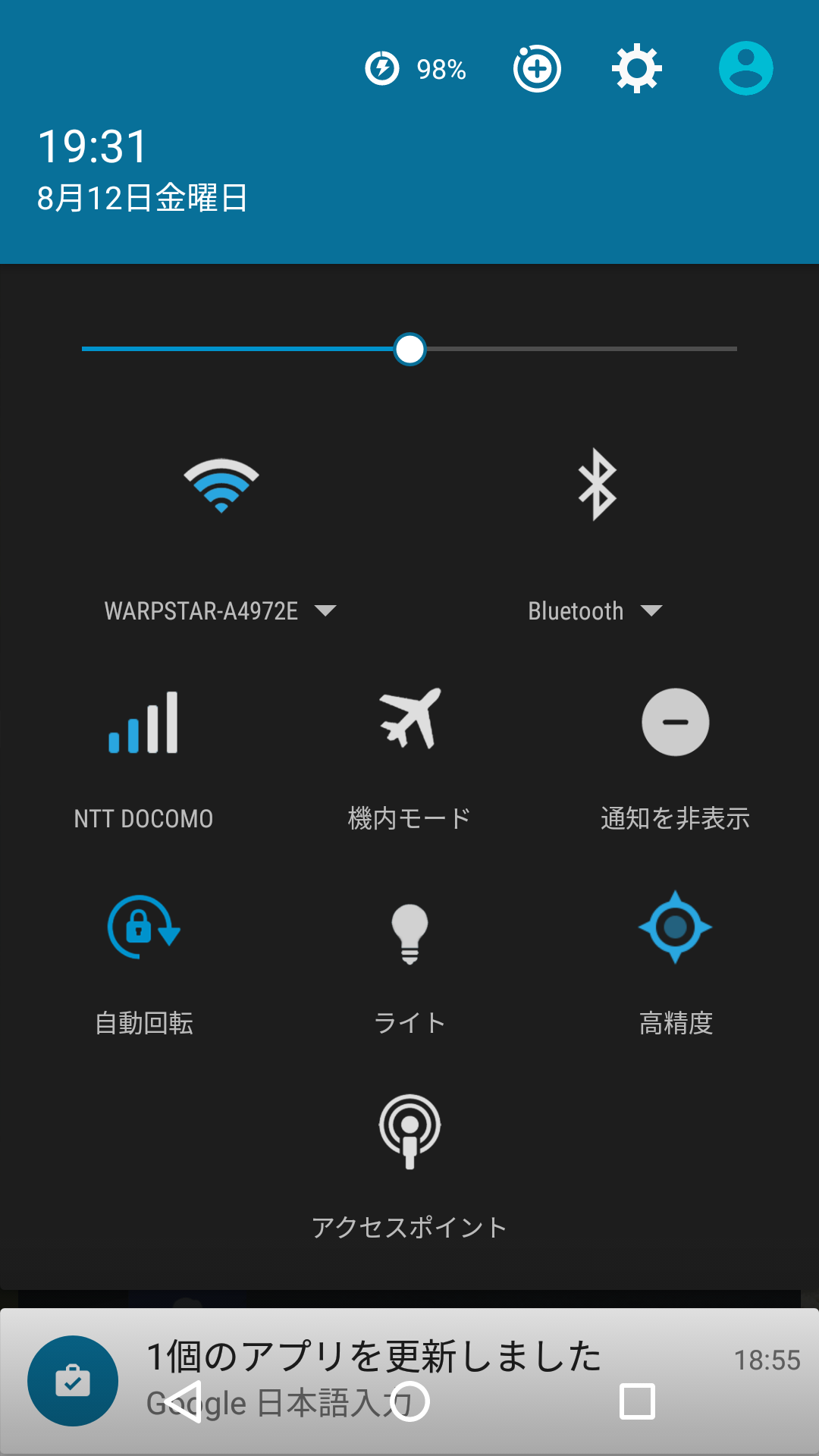Toggle 高精度 location tile

675,963
